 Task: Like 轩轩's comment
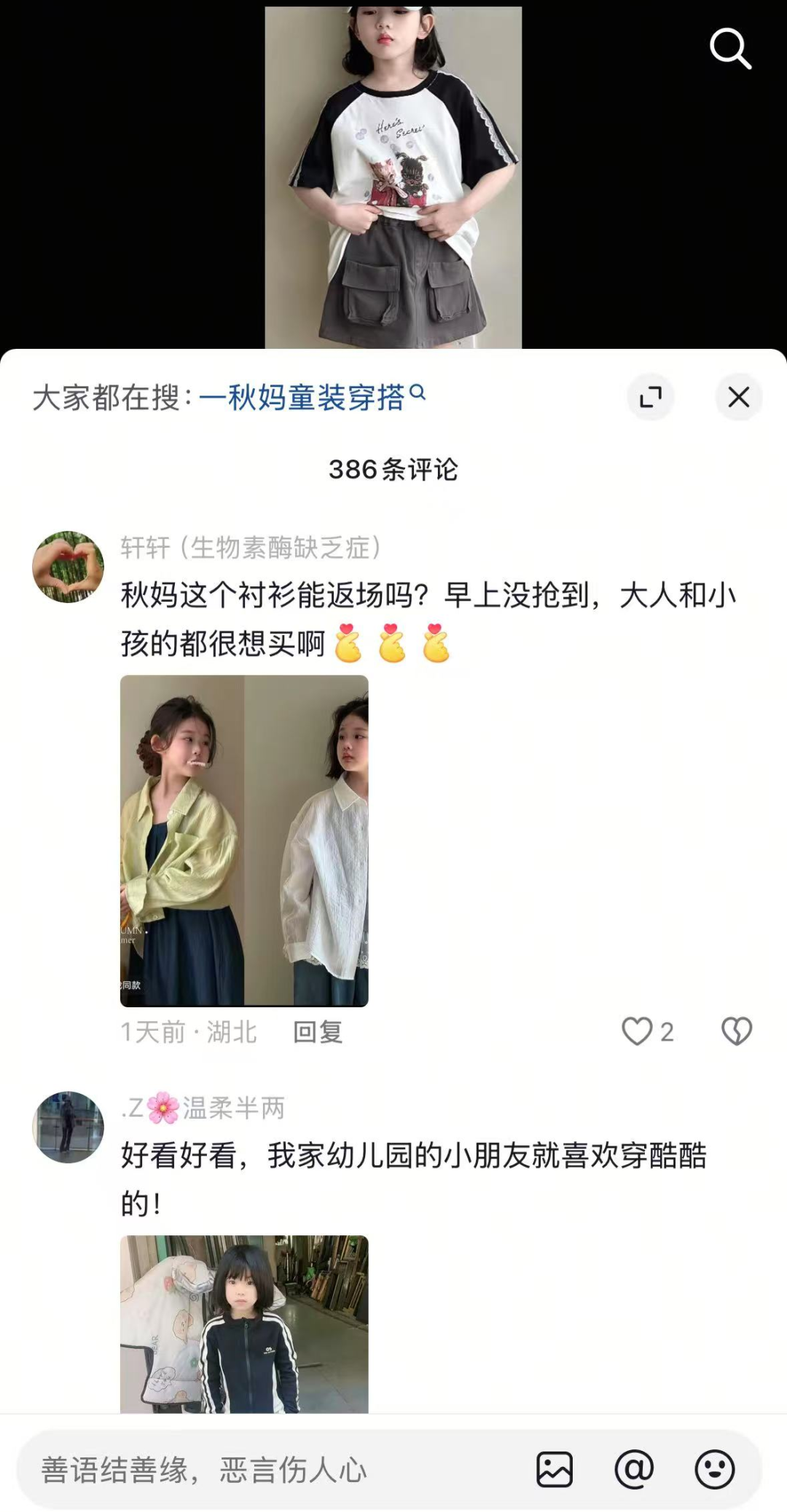tap(637, 1031)
